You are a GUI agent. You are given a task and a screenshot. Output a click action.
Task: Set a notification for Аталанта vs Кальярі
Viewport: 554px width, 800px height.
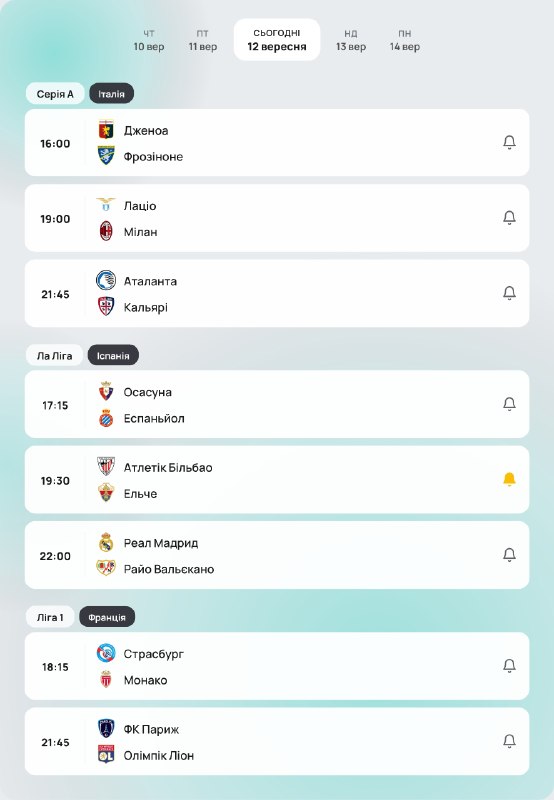[509, 293]
